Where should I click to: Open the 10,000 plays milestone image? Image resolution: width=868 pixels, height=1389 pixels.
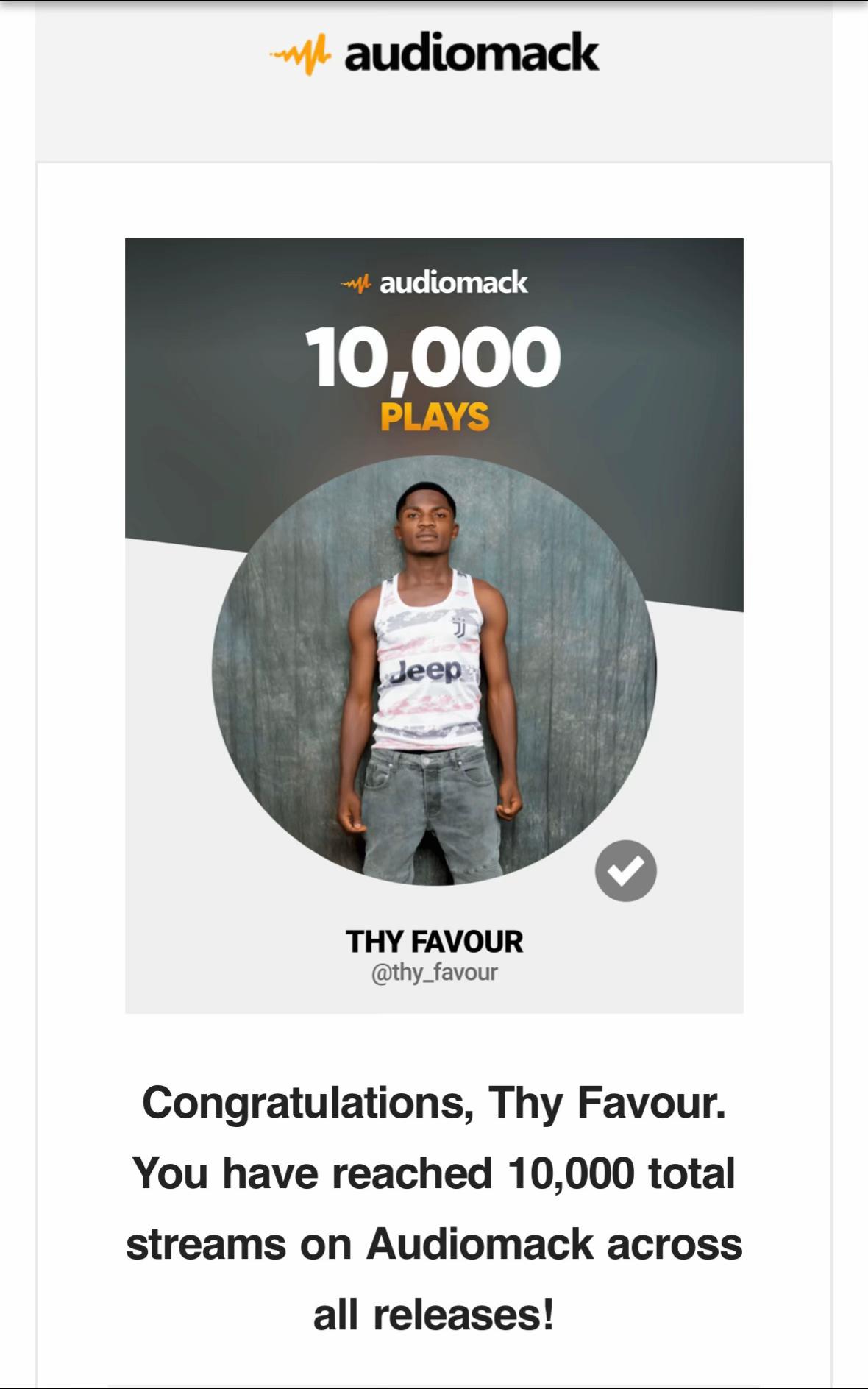click(x=434, y=625)
